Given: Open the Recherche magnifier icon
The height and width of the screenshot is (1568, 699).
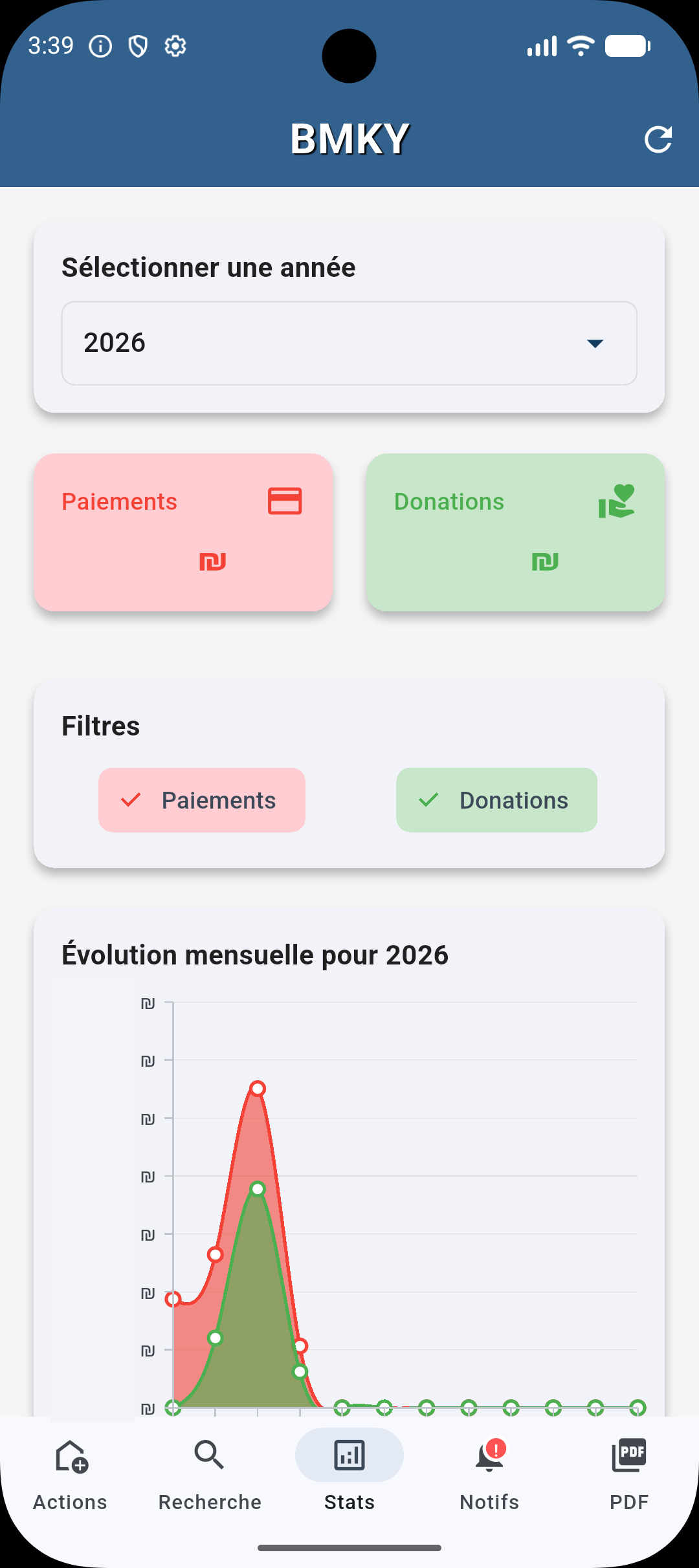Looking at the screenshot, I should pos(208,1455).
